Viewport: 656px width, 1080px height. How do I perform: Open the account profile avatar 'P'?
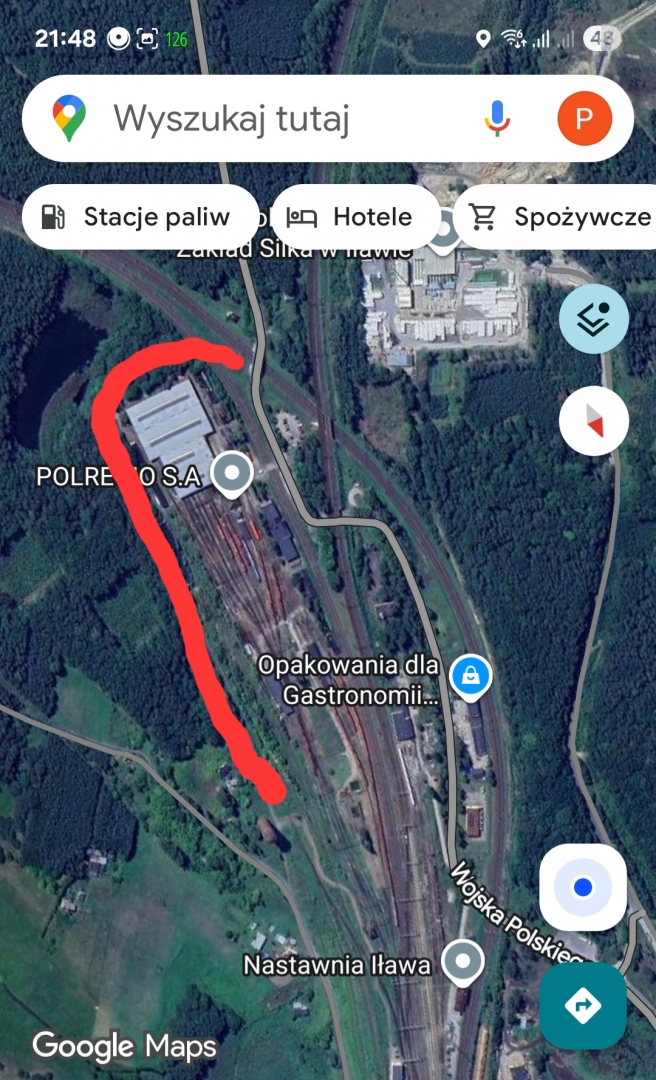click(x=583, y=119)
